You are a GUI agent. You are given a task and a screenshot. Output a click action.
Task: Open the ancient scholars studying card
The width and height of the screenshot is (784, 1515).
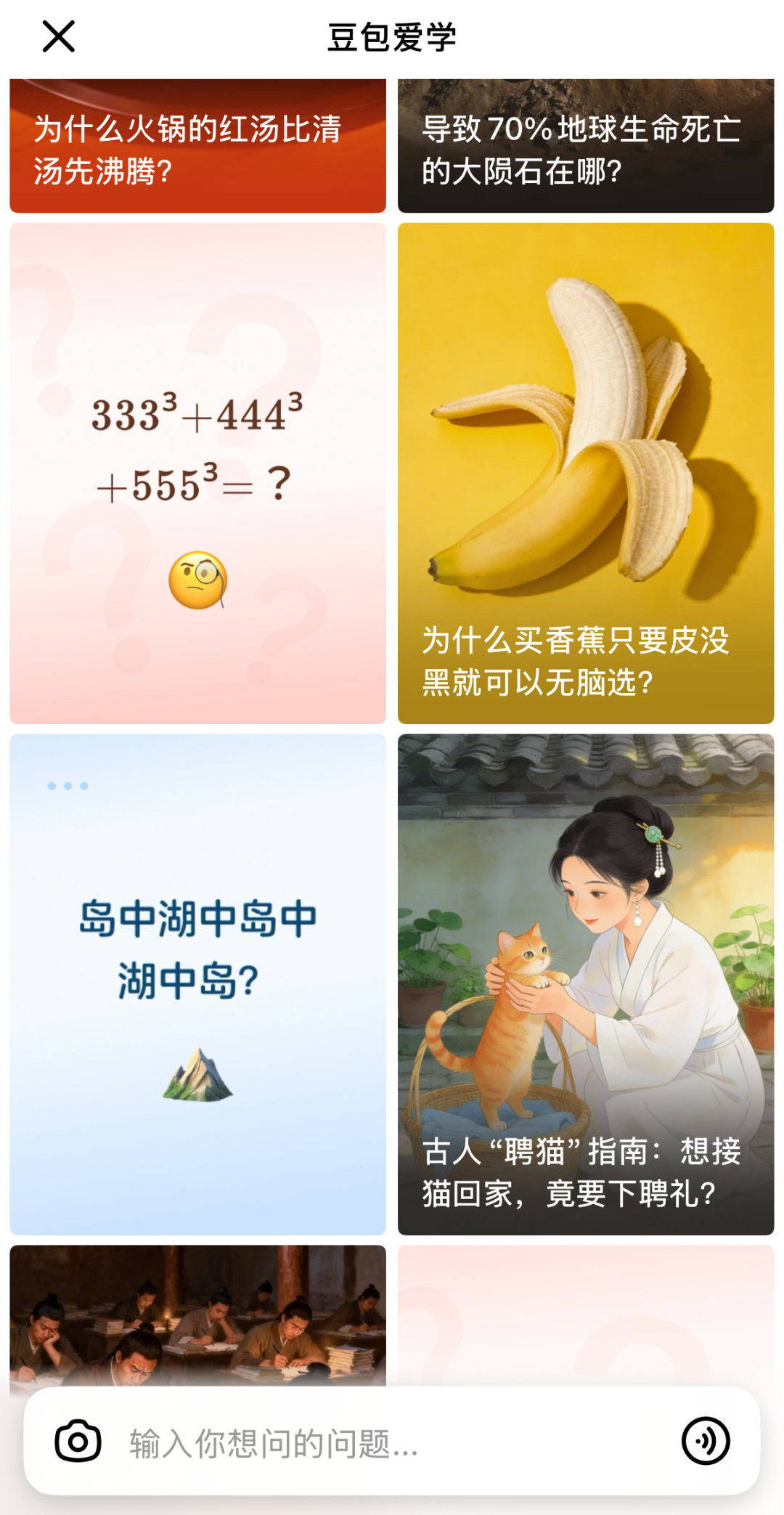(196, 1322)
